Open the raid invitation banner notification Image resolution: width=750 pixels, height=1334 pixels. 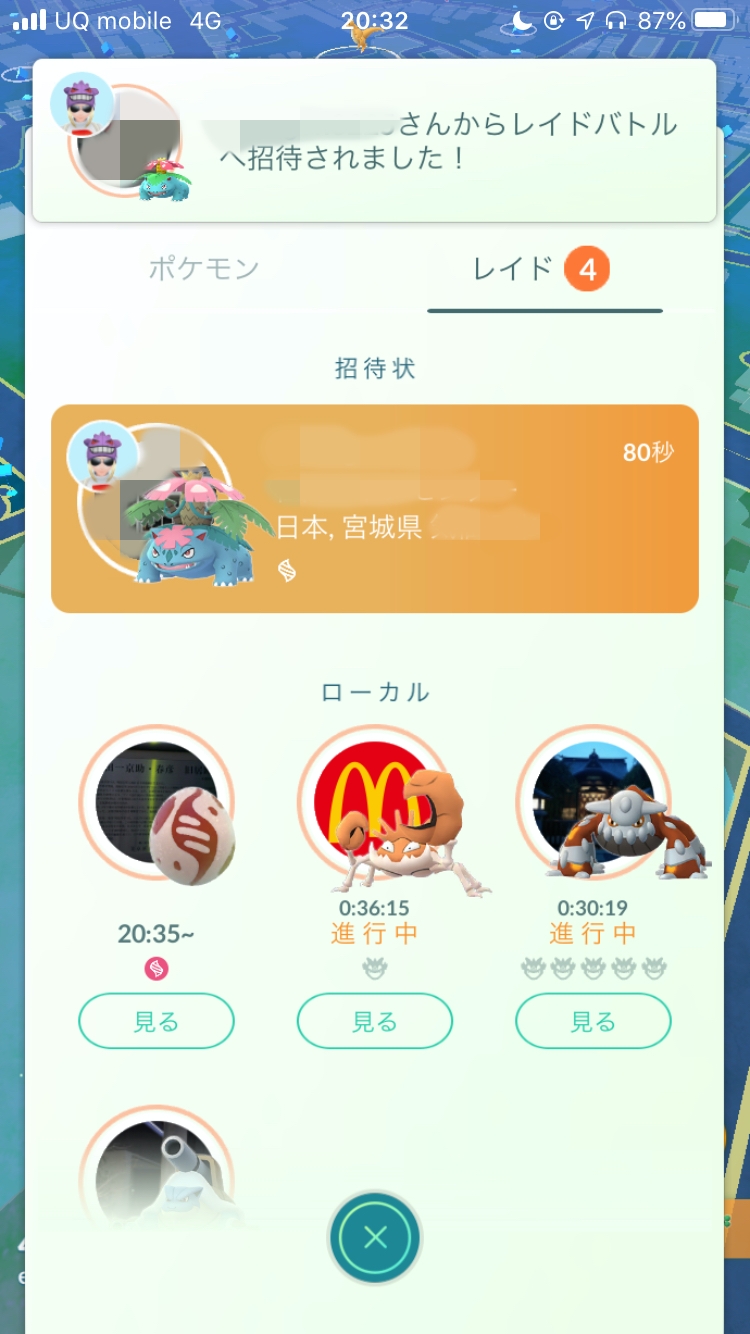point(374,140)
